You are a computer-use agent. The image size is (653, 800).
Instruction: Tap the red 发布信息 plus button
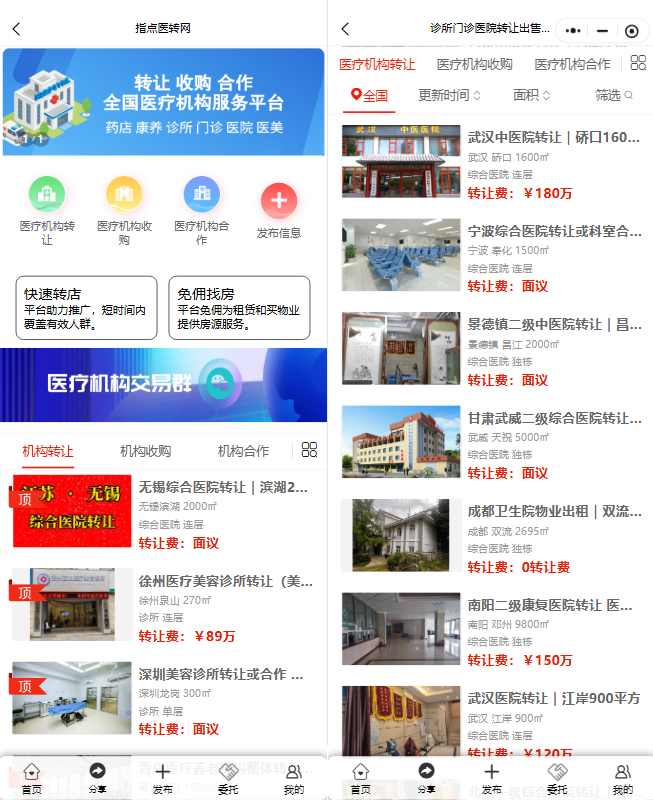[x=278, y=201]
